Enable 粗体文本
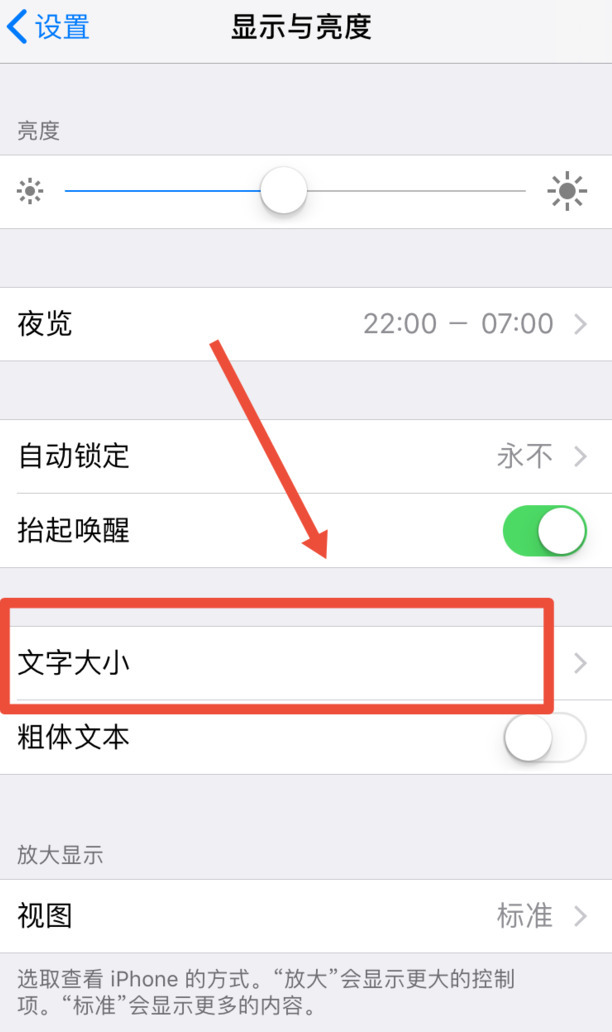This screenshot has width=612, height=1032. coord(544,739)
